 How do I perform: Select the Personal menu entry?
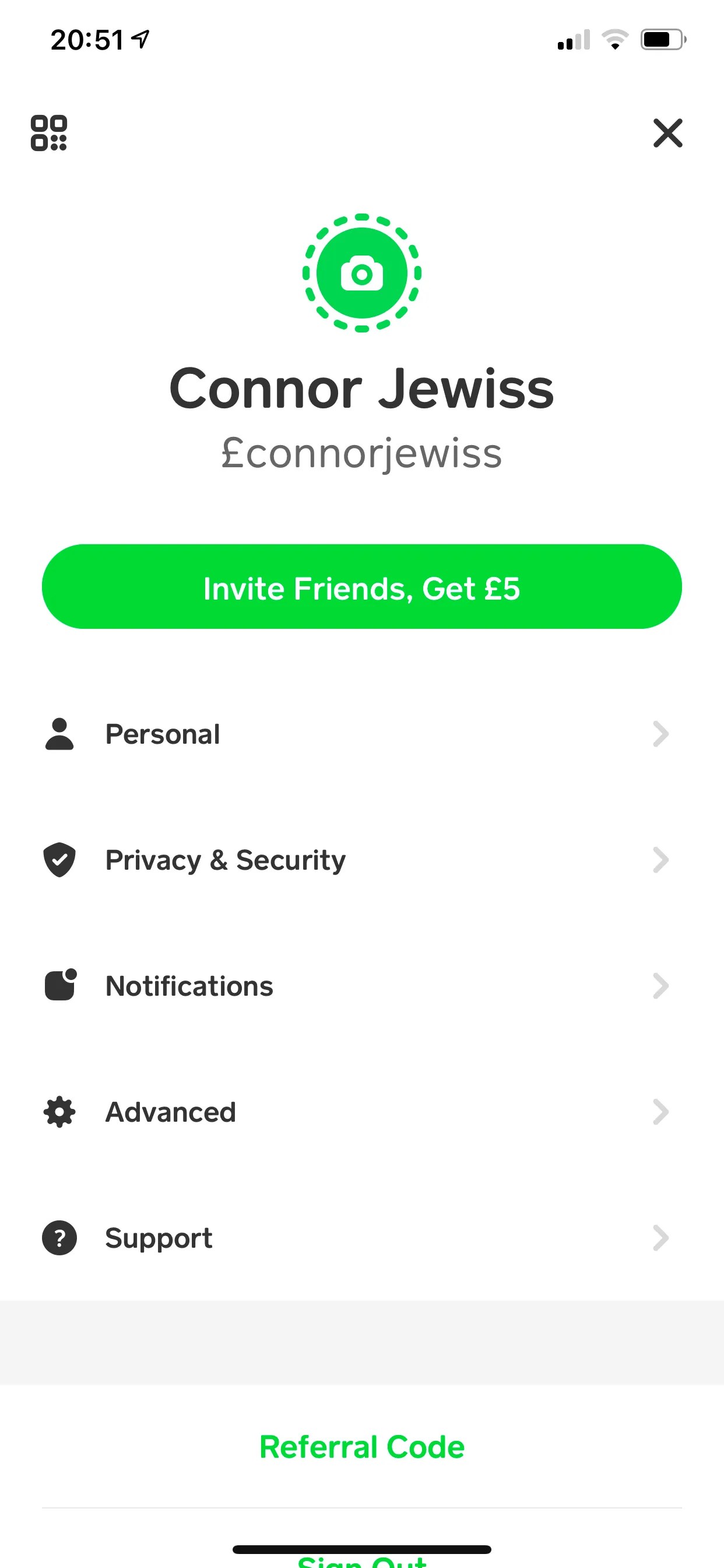(x=162, y=734)
